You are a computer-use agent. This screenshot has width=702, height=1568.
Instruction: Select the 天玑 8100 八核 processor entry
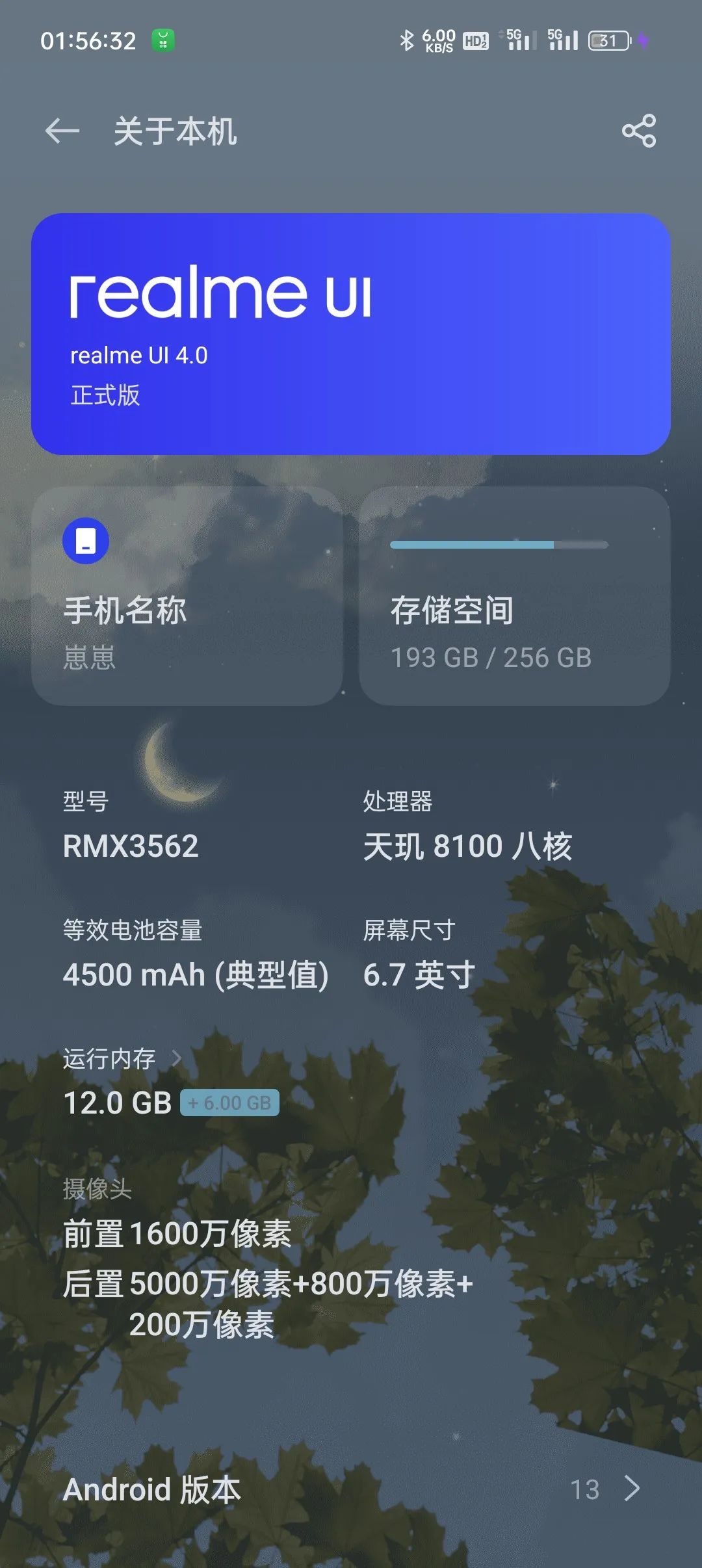coord(470,846)
